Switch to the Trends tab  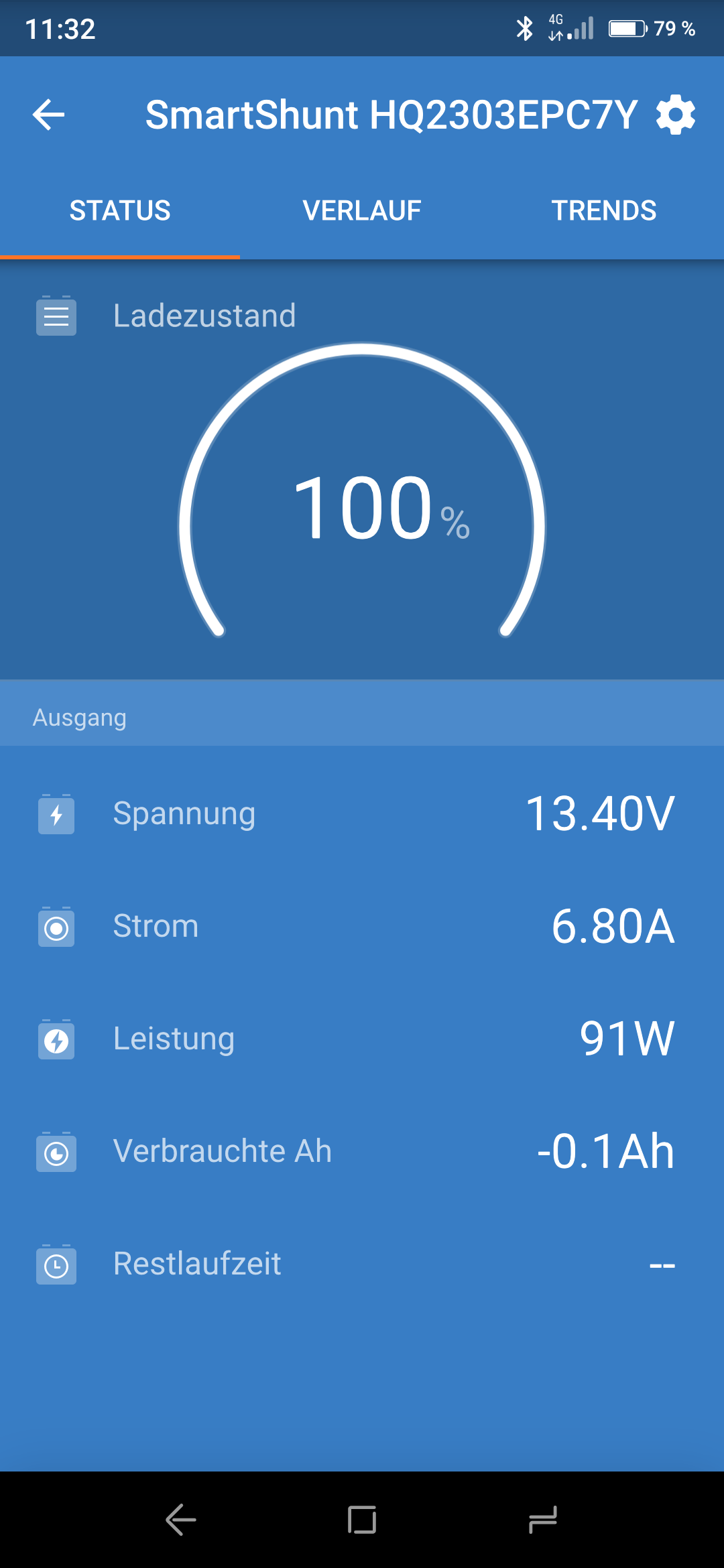click(604, 210)
